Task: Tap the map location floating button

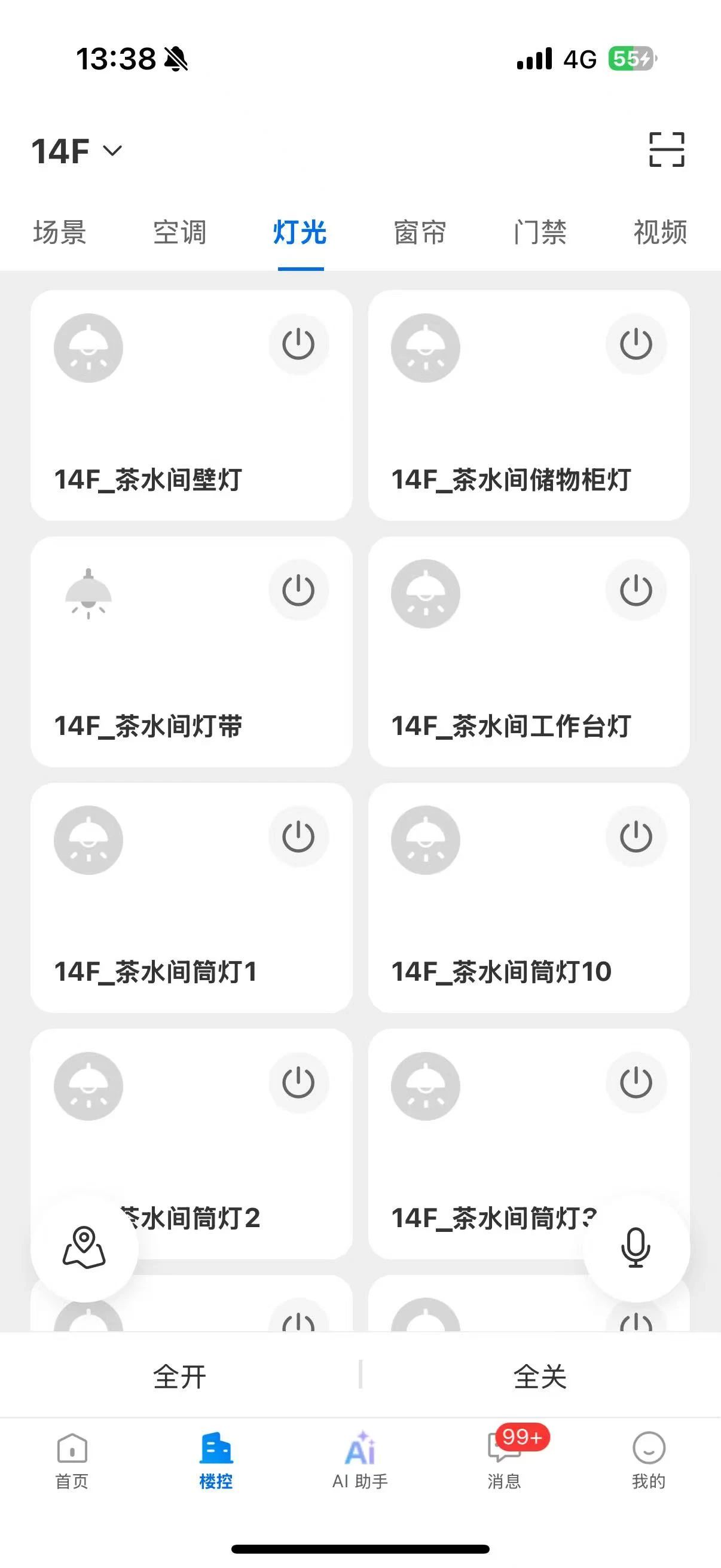Action: coord(84,1248)
